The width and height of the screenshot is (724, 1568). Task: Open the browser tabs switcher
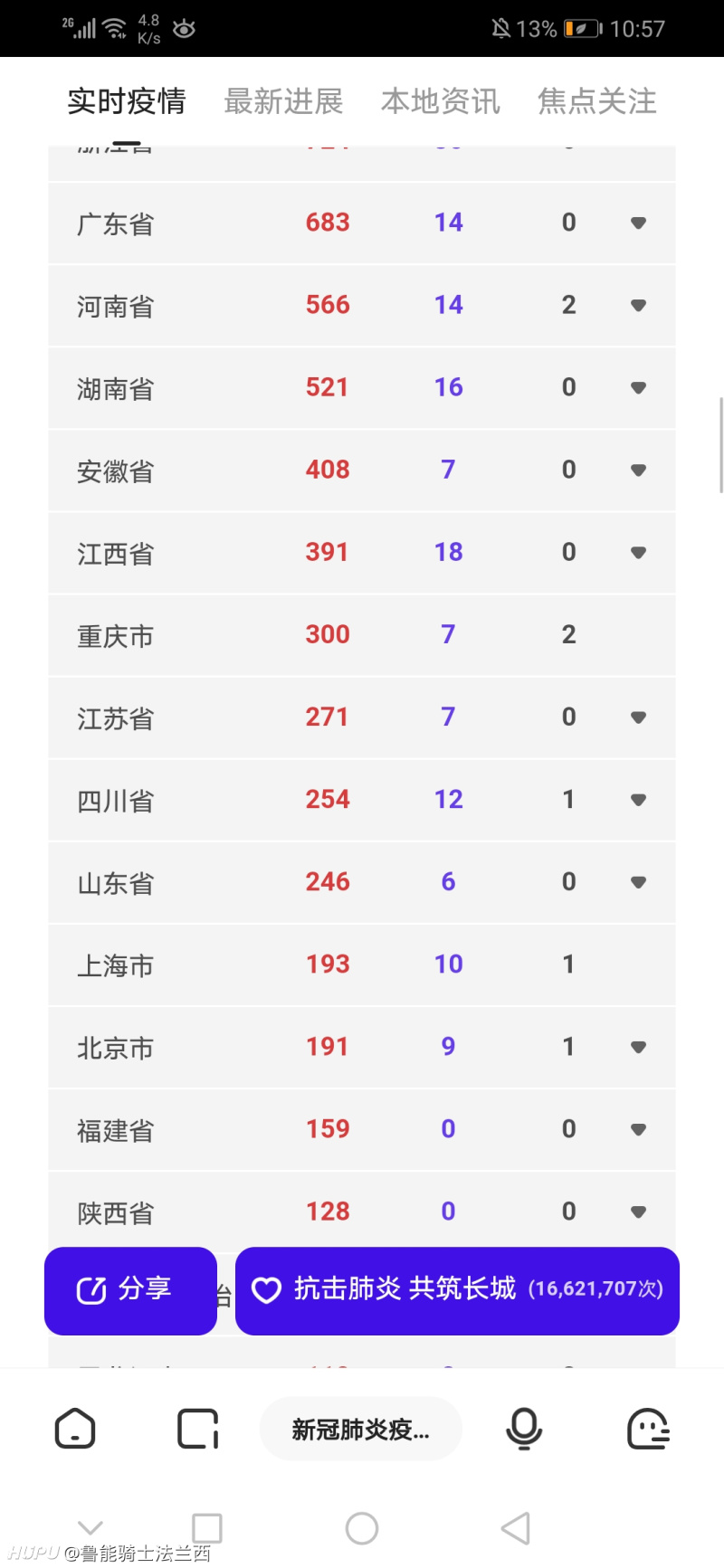coord(198,1429)
